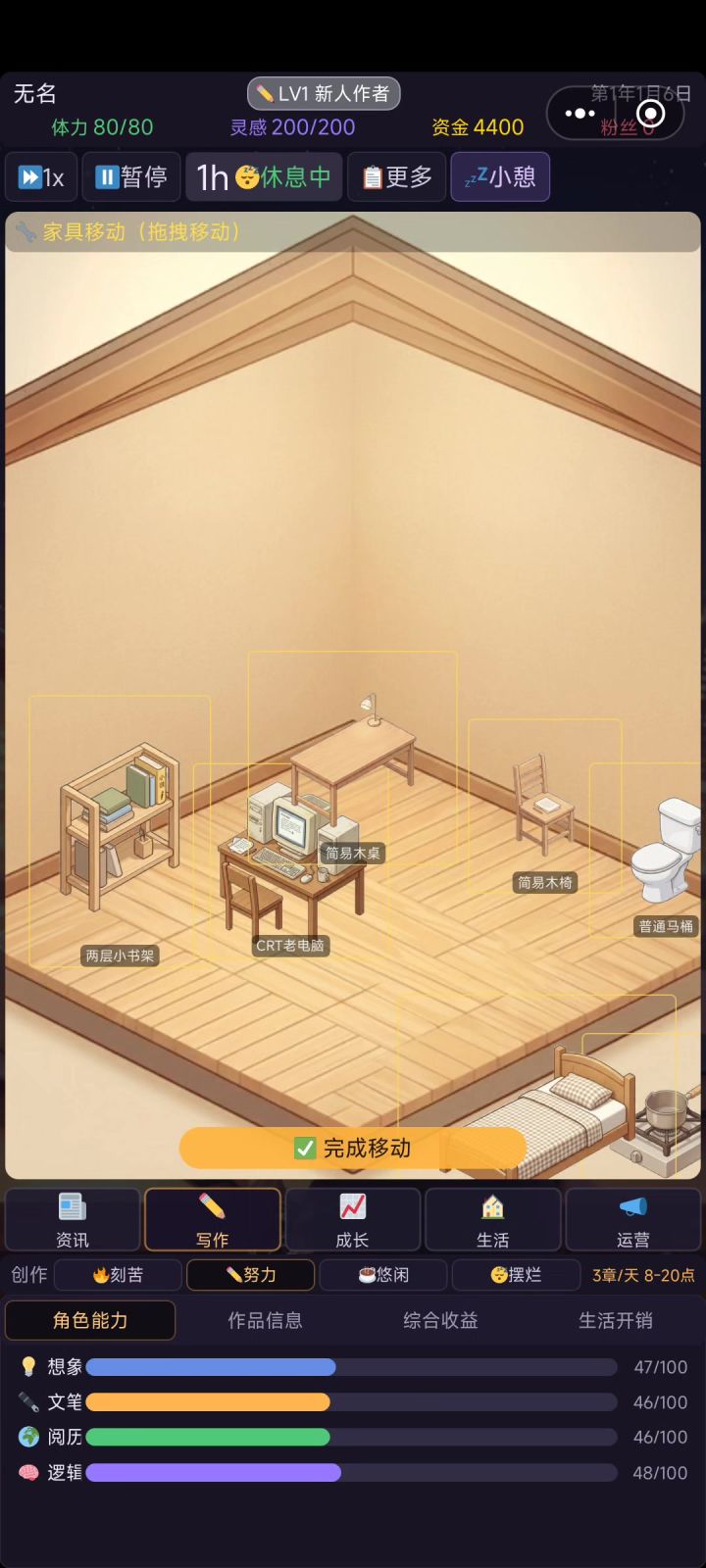Switch to 作品信息 panel

[x=265, y=1320]
